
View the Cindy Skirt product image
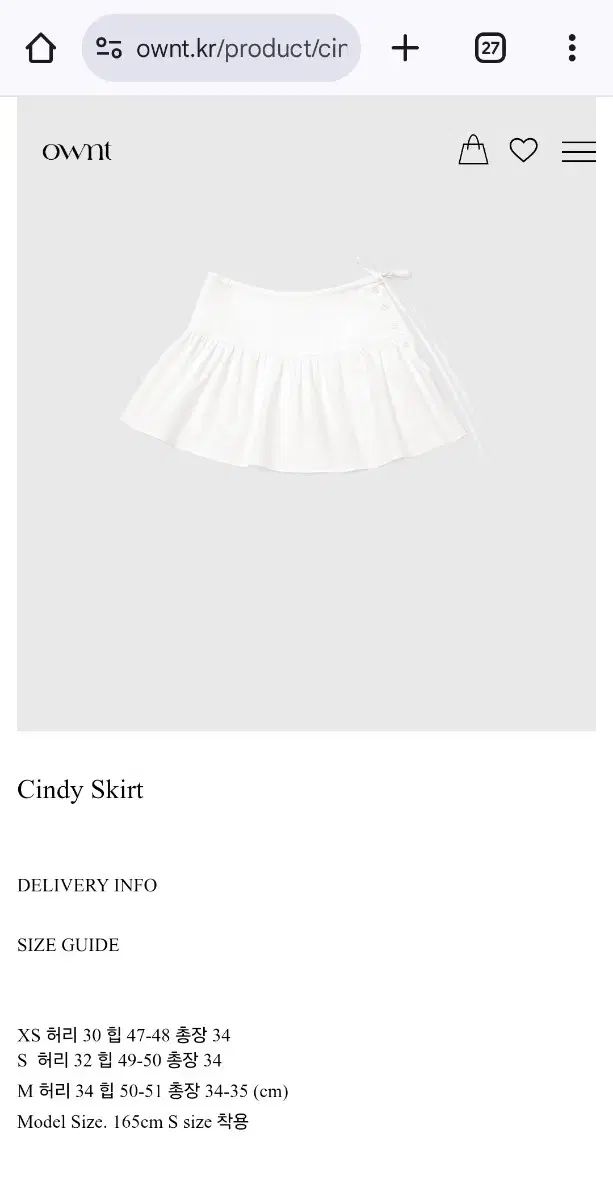click(x=306, y=370)
